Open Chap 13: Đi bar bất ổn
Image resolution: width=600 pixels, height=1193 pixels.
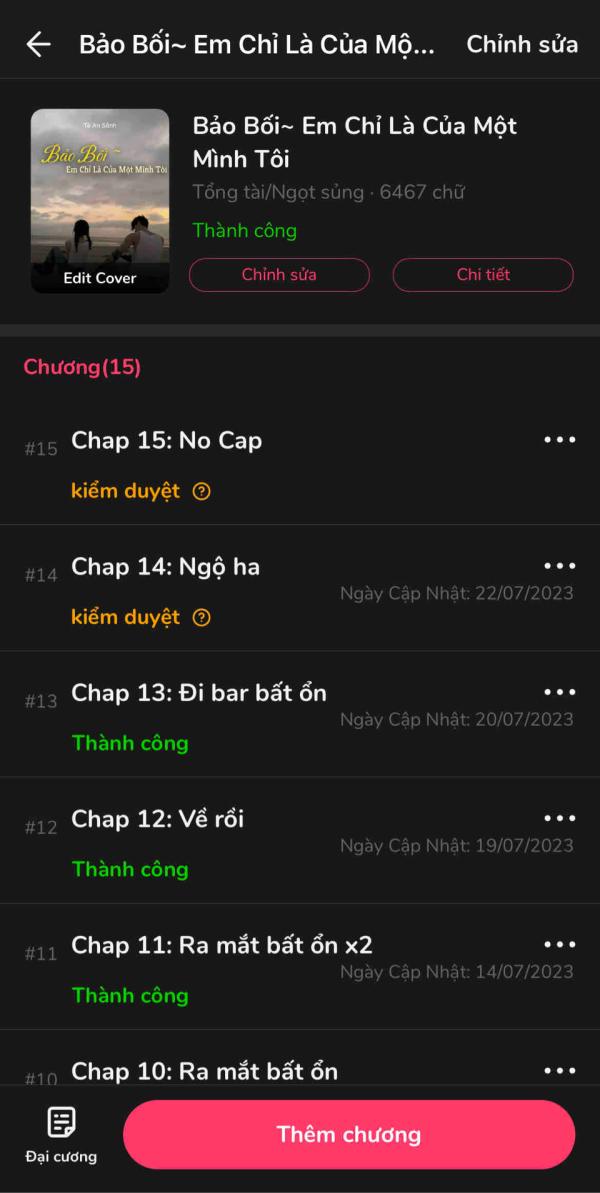(199, 693)
